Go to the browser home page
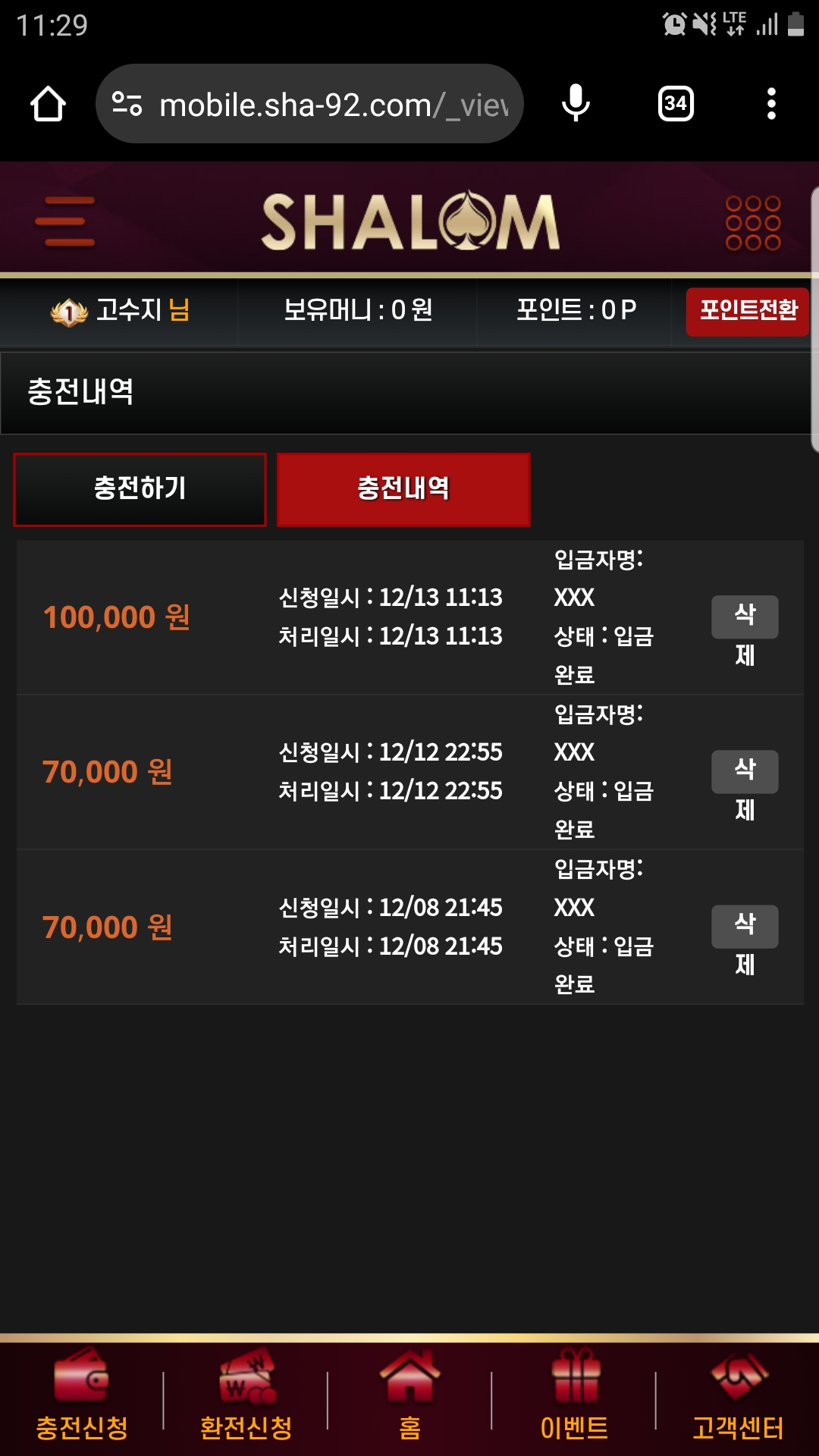The image size is (819, 1456). (x=48, y=104)
